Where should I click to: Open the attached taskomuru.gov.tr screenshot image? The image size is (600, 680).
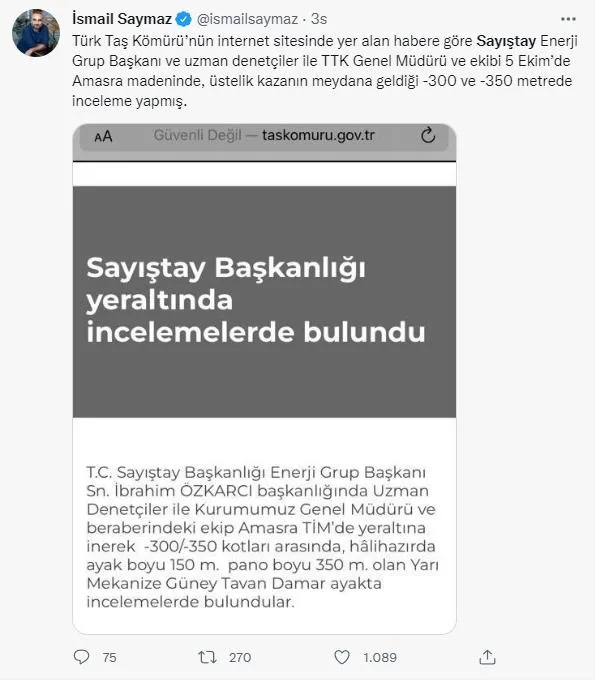264,378
